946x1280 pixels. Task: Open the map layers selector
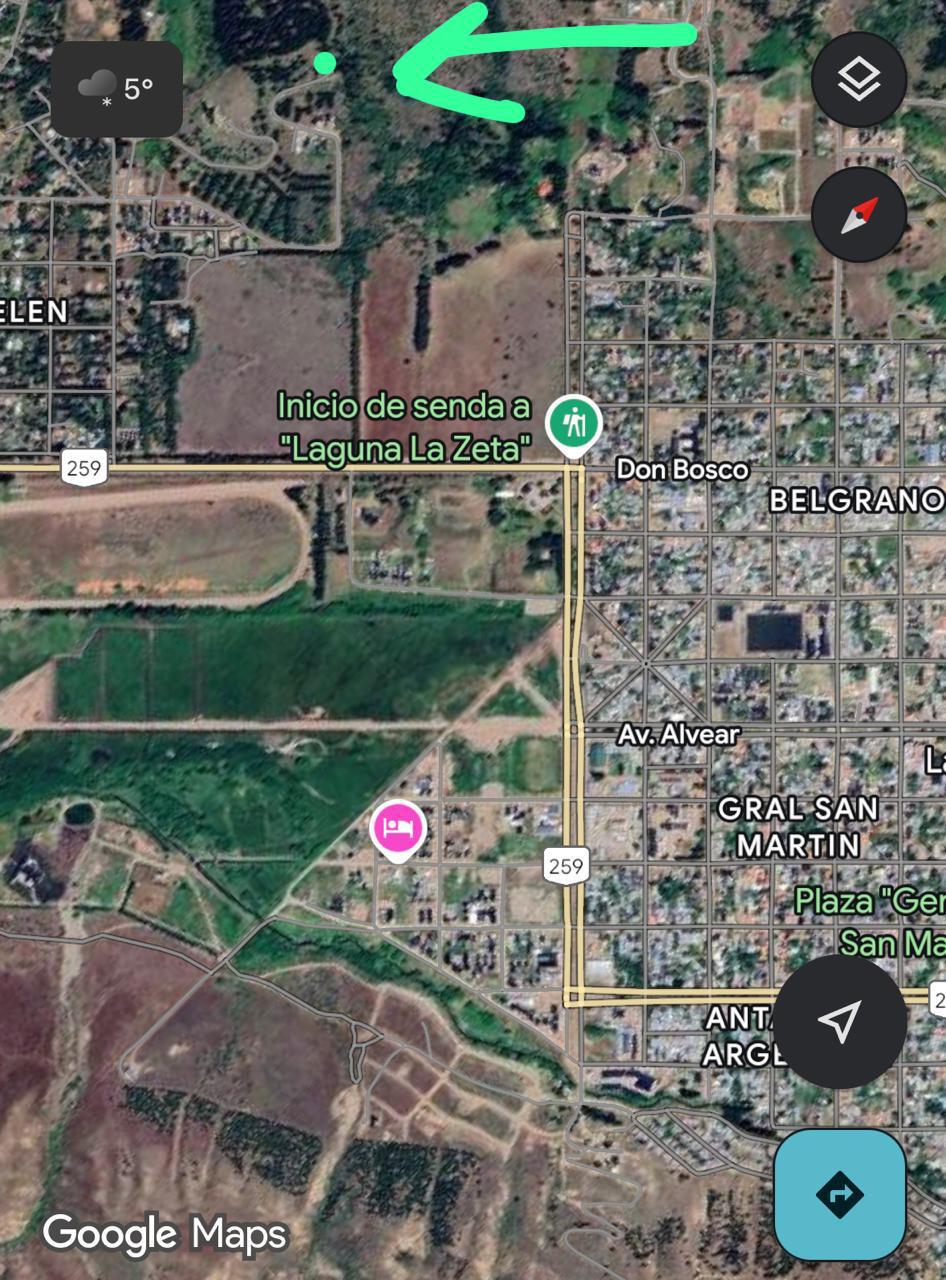(858, 80)
